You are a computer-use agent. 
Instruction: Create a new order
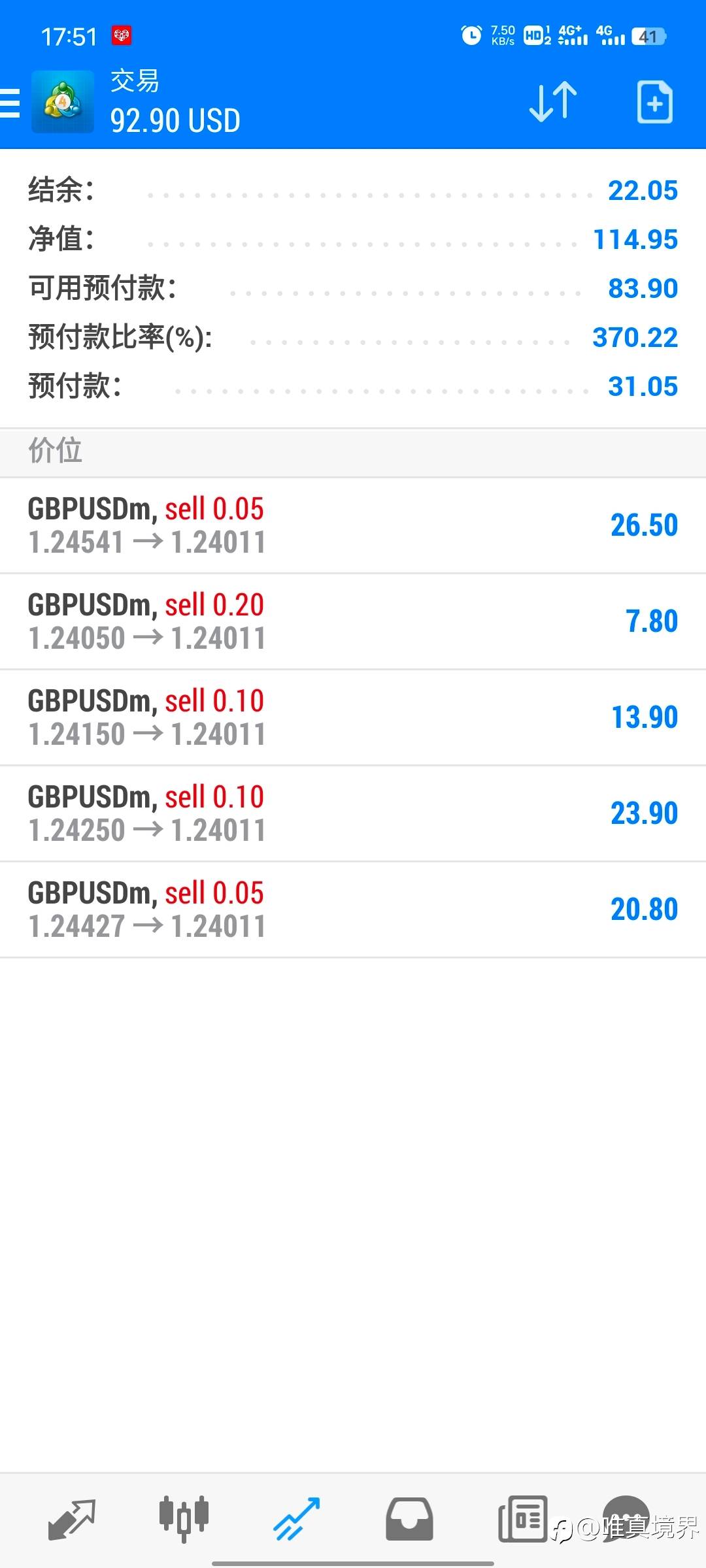click(654, 102)
